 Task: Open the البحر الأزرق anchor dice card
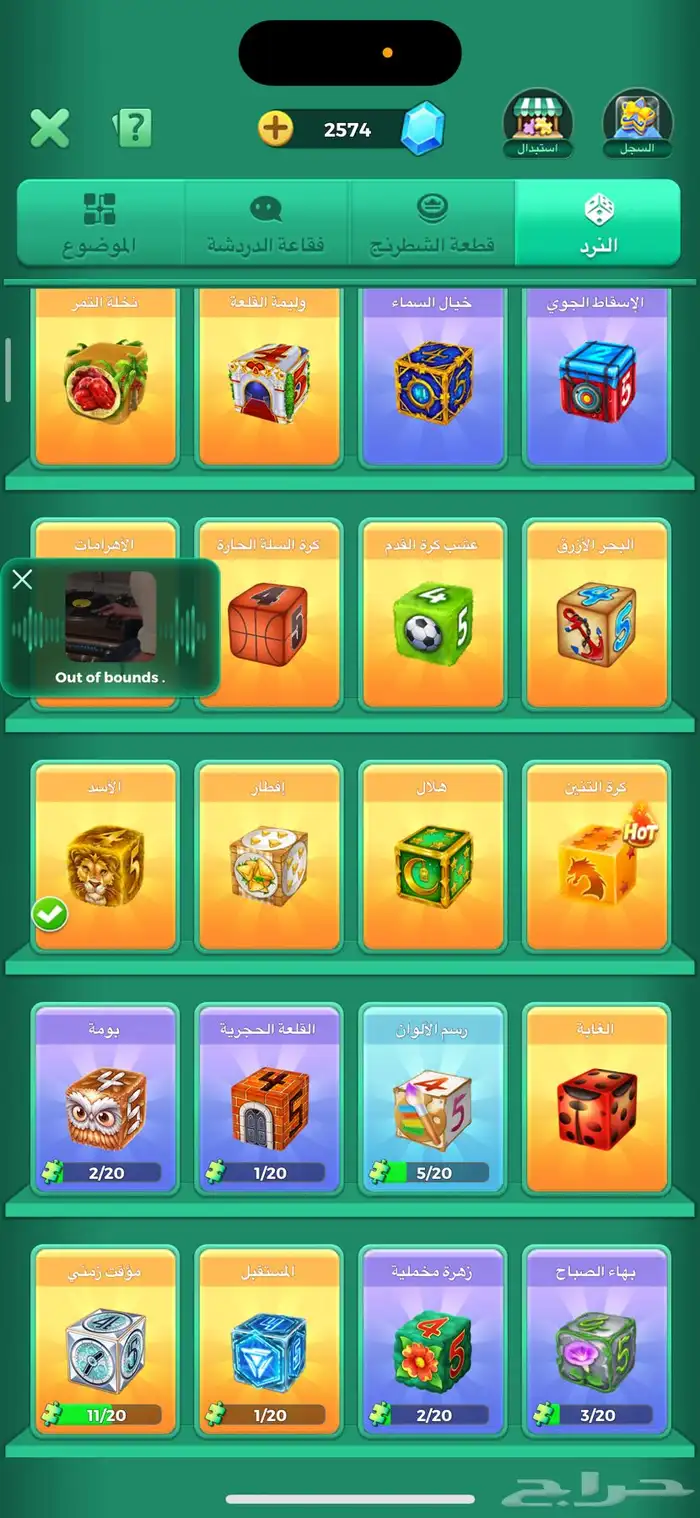[597, 614]
